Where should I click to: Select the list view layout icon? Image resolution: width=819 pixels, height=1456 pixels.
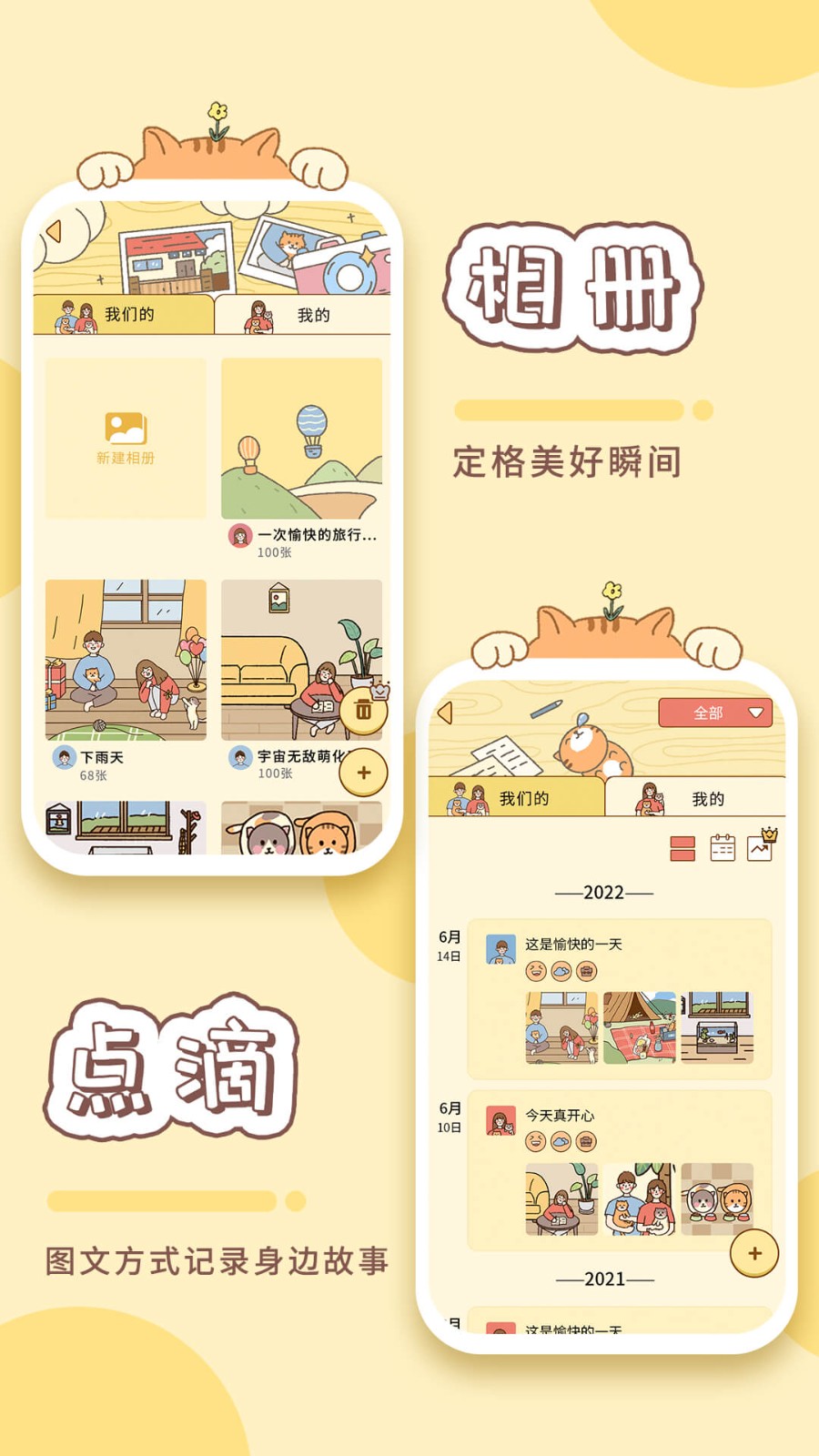685,848
